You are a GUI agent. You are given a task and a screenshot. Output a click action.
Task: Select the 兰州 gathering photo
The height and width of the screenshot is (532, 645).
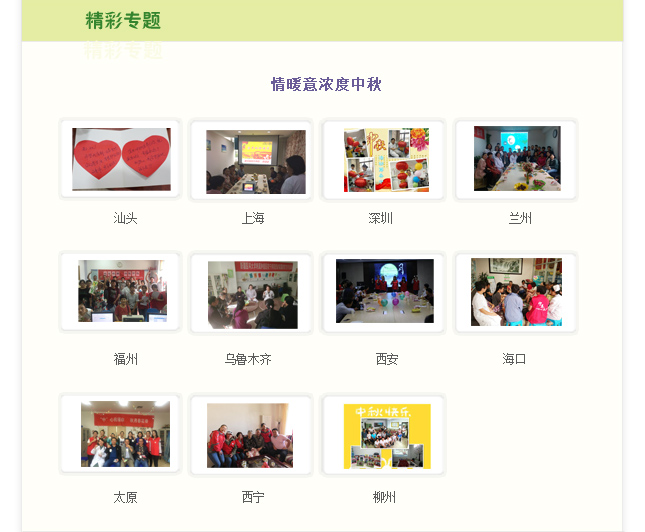(x=517, y=159)
